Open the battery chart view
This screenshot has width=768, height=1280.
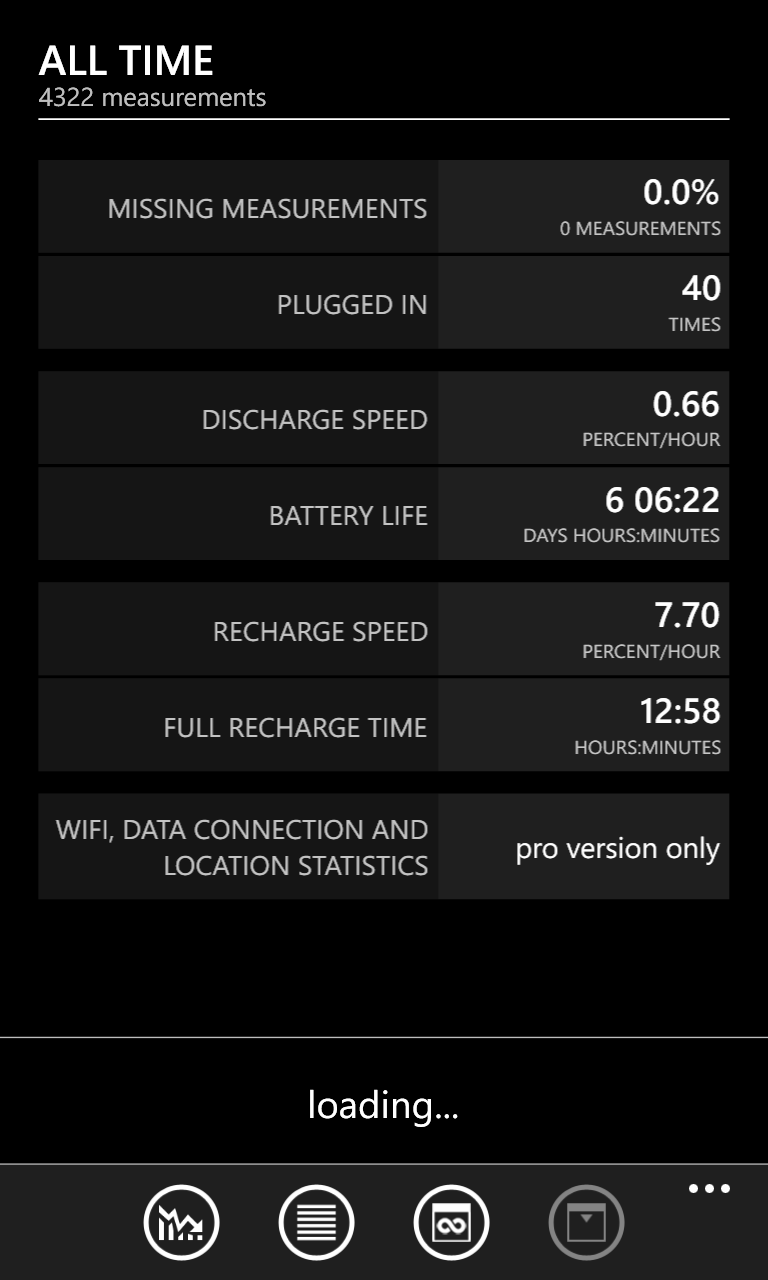pyautogui.click(x=181, y=1222)
